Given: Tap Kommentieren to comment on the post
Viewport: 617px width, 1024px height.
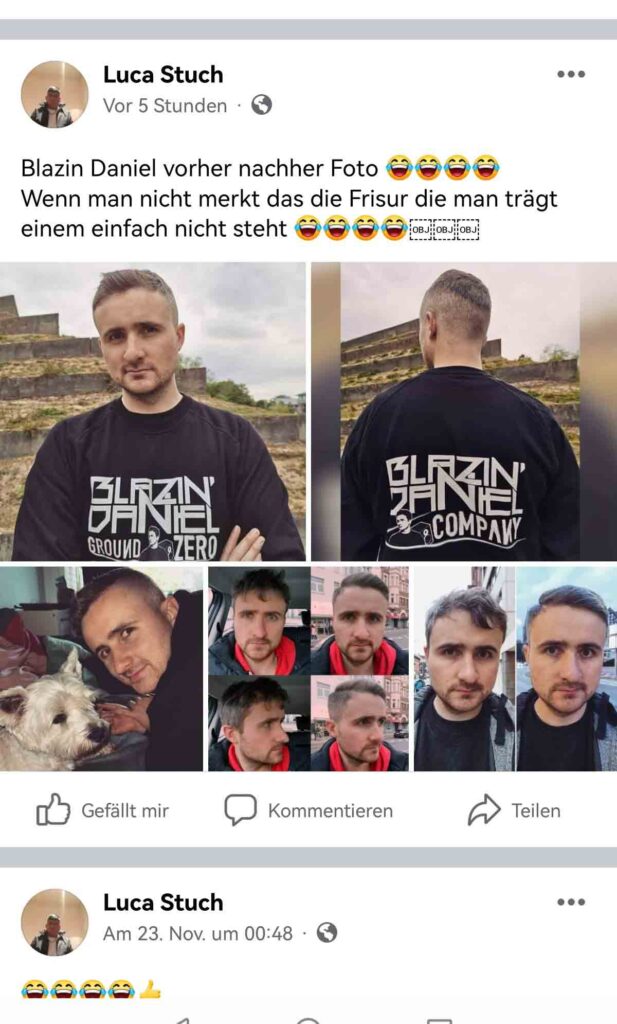Looking at the screenshot, I should coord(308,810).
